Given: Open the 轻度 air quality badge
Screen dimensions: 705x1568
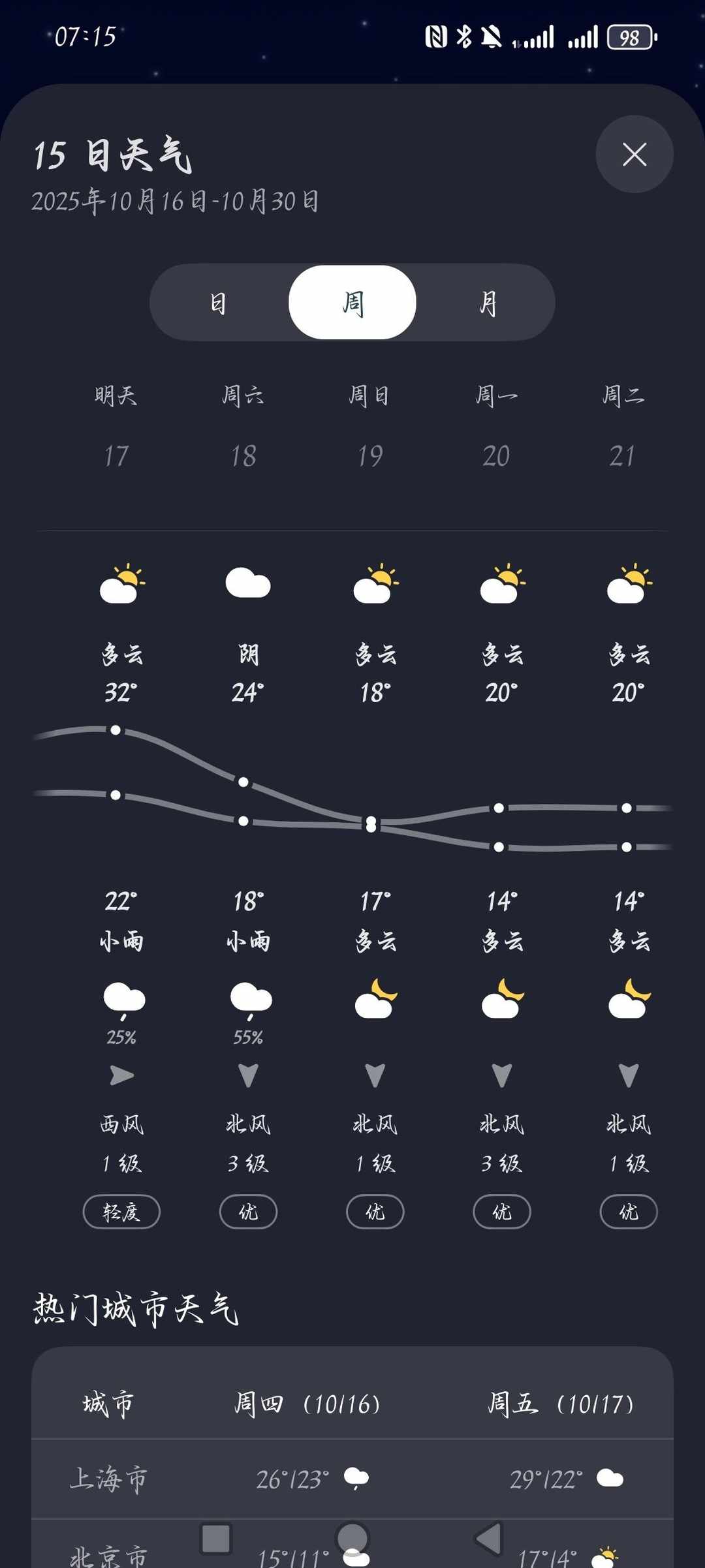Looking at the screenshot, I should tap(121, 1212).
